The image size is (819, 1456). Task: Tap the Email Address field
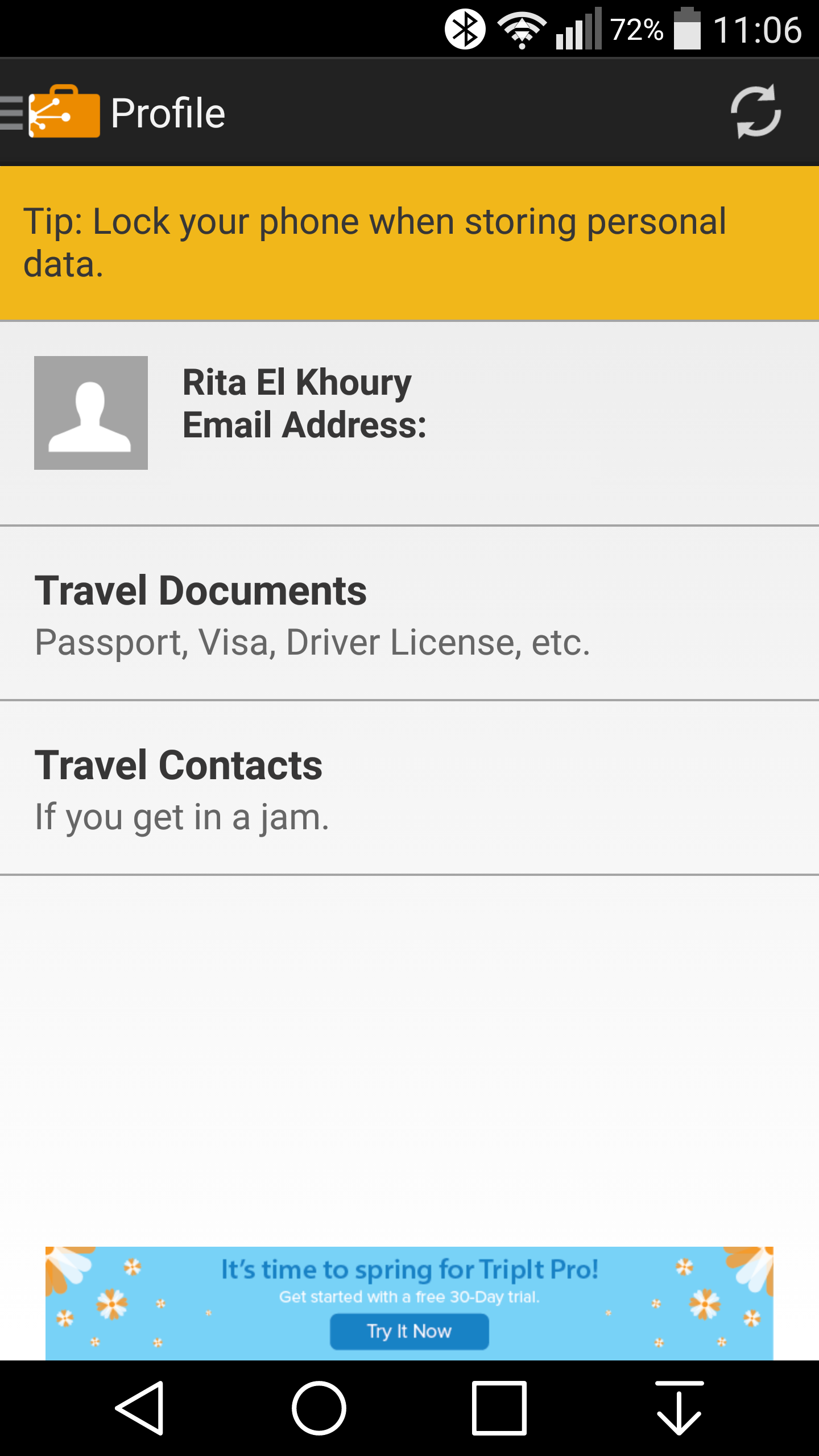coord(304,424)
